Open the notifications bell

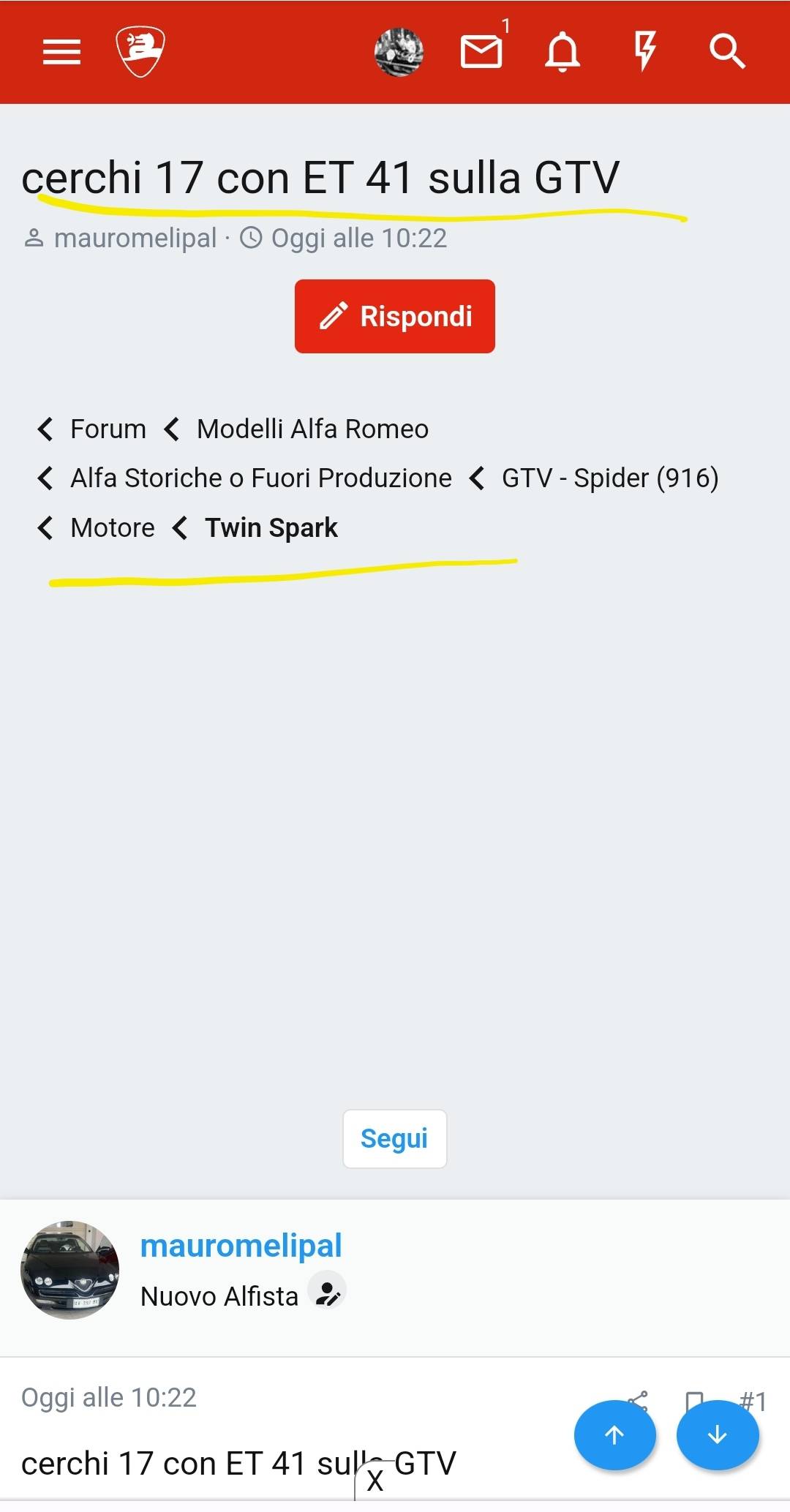tap(563, 52)
